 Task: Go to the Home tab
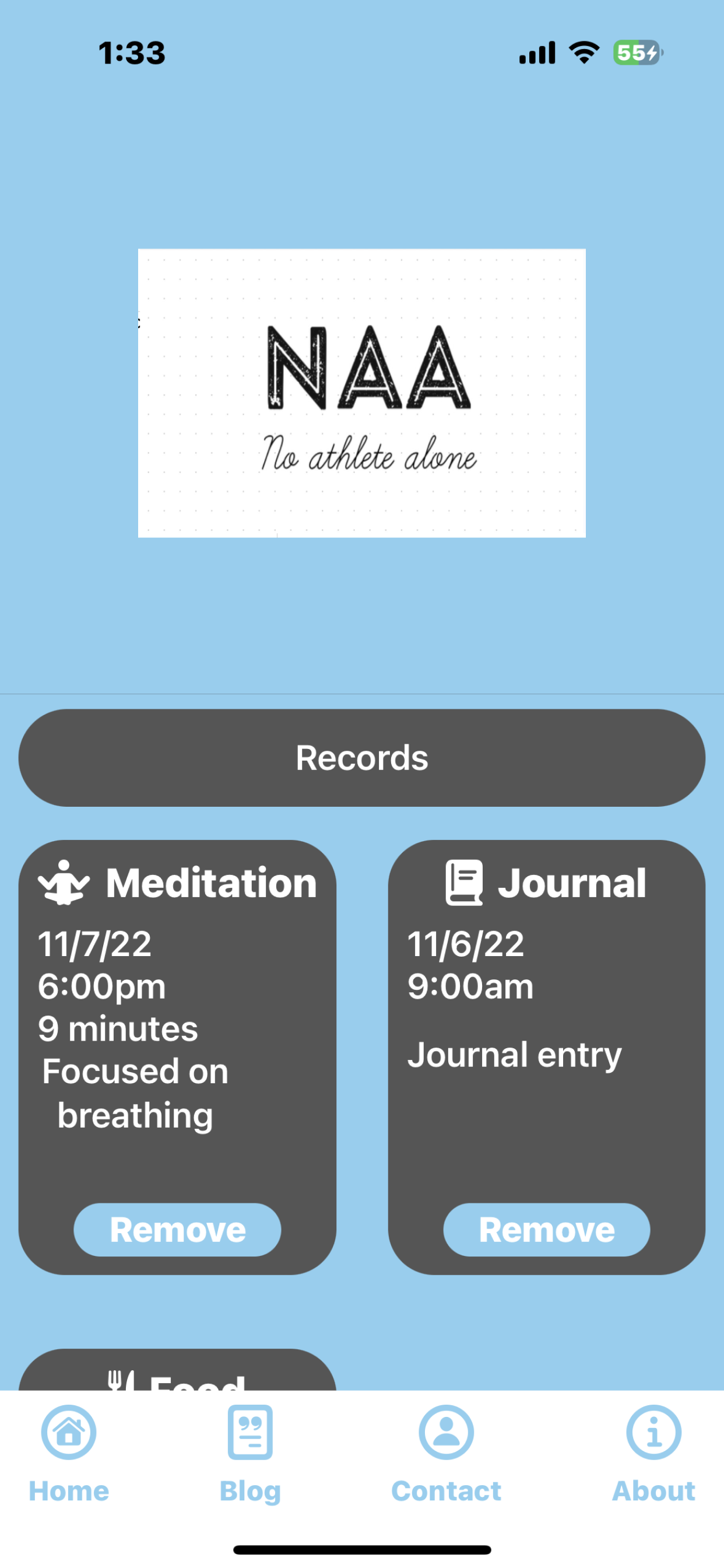point(69,1454)
